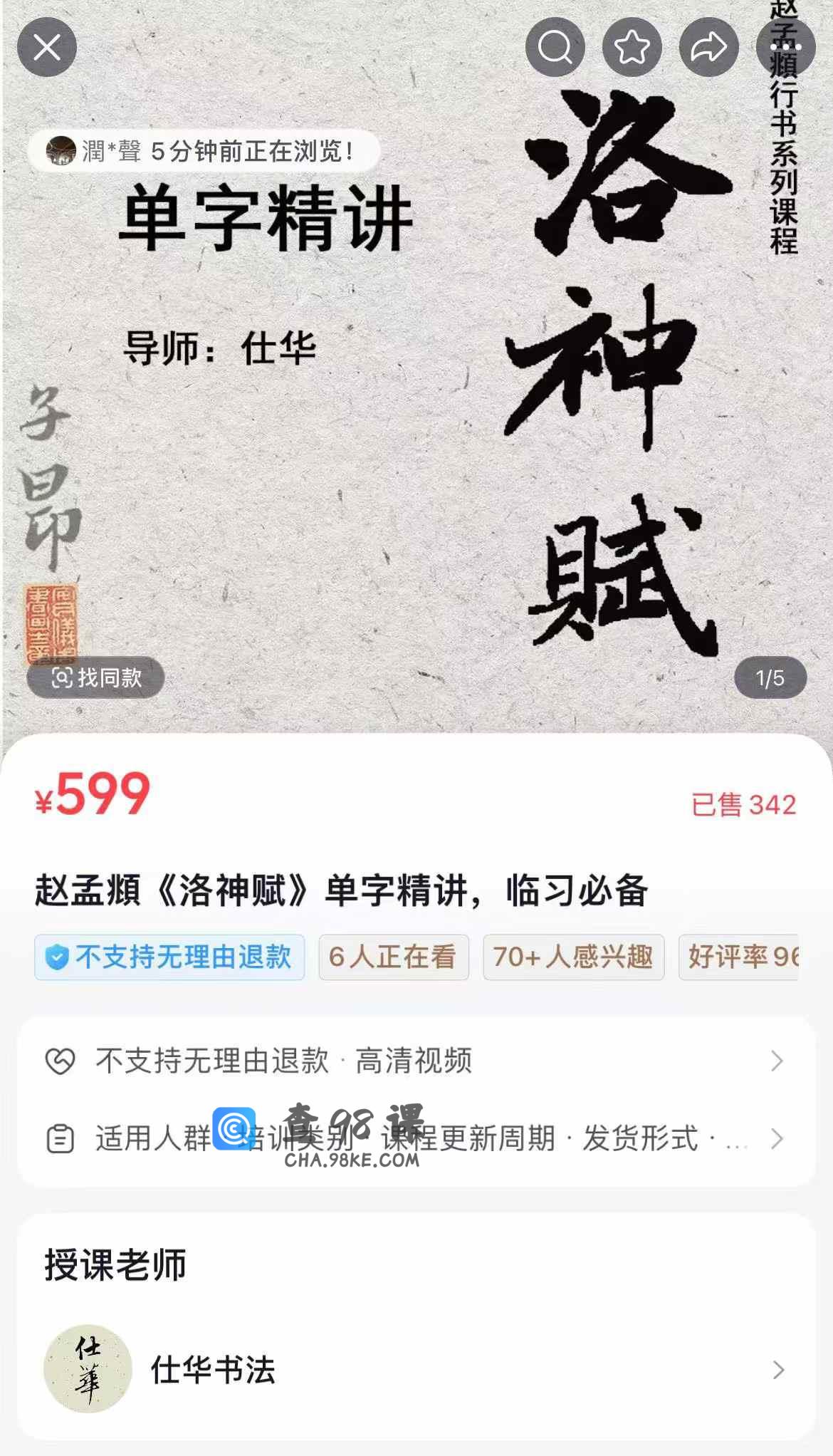
Task: Tap the 找同款 find similar button
Action: pyautogui.click(x=96, y=677)
